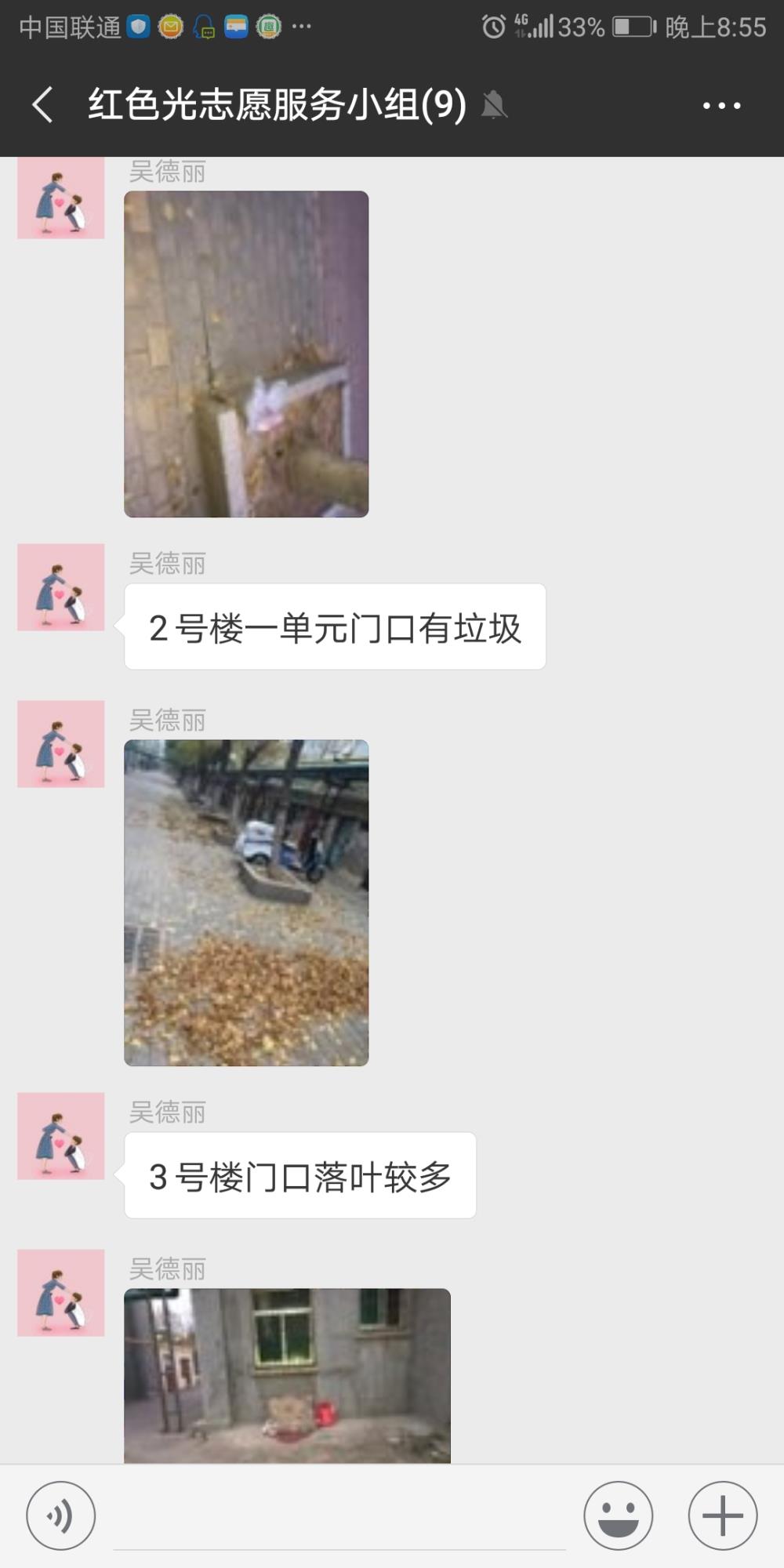This screenshot has height=1568, width=784.
Task: Open the plus attachment menu
Action: pyautogui.click(x=722, y=1515)
